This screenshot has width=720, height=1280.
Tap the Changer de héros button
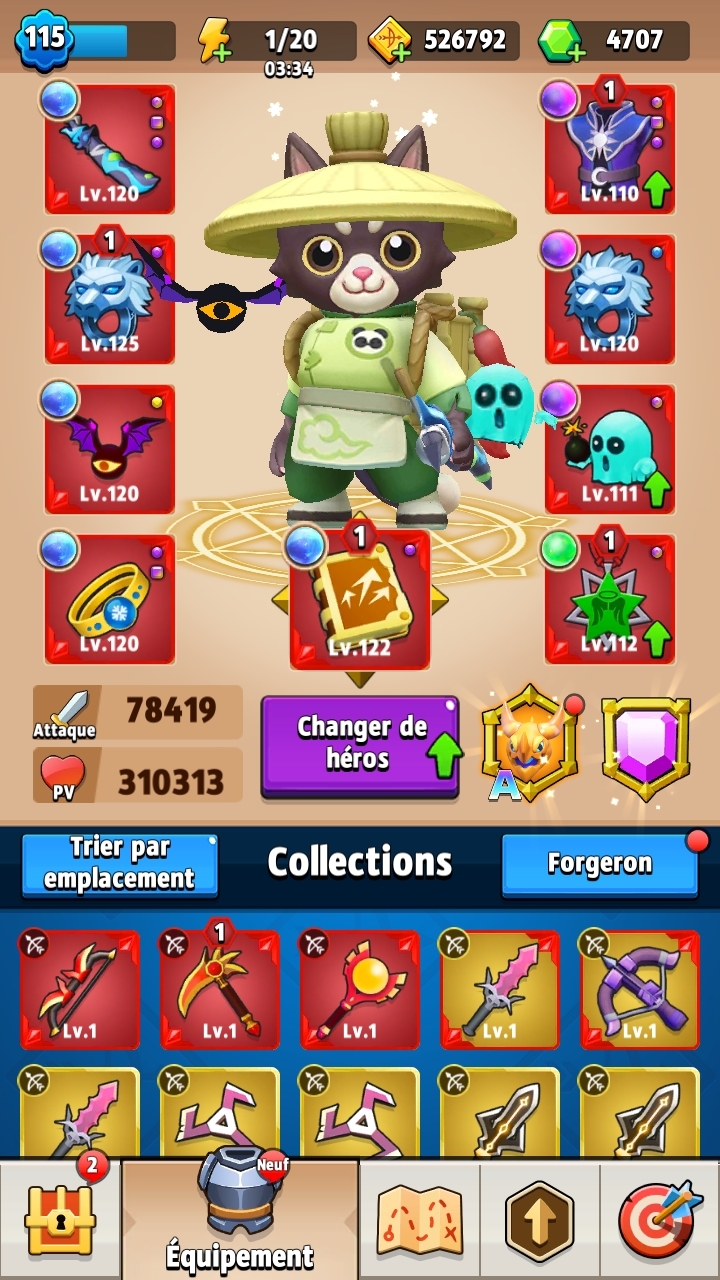coord(360,744)
